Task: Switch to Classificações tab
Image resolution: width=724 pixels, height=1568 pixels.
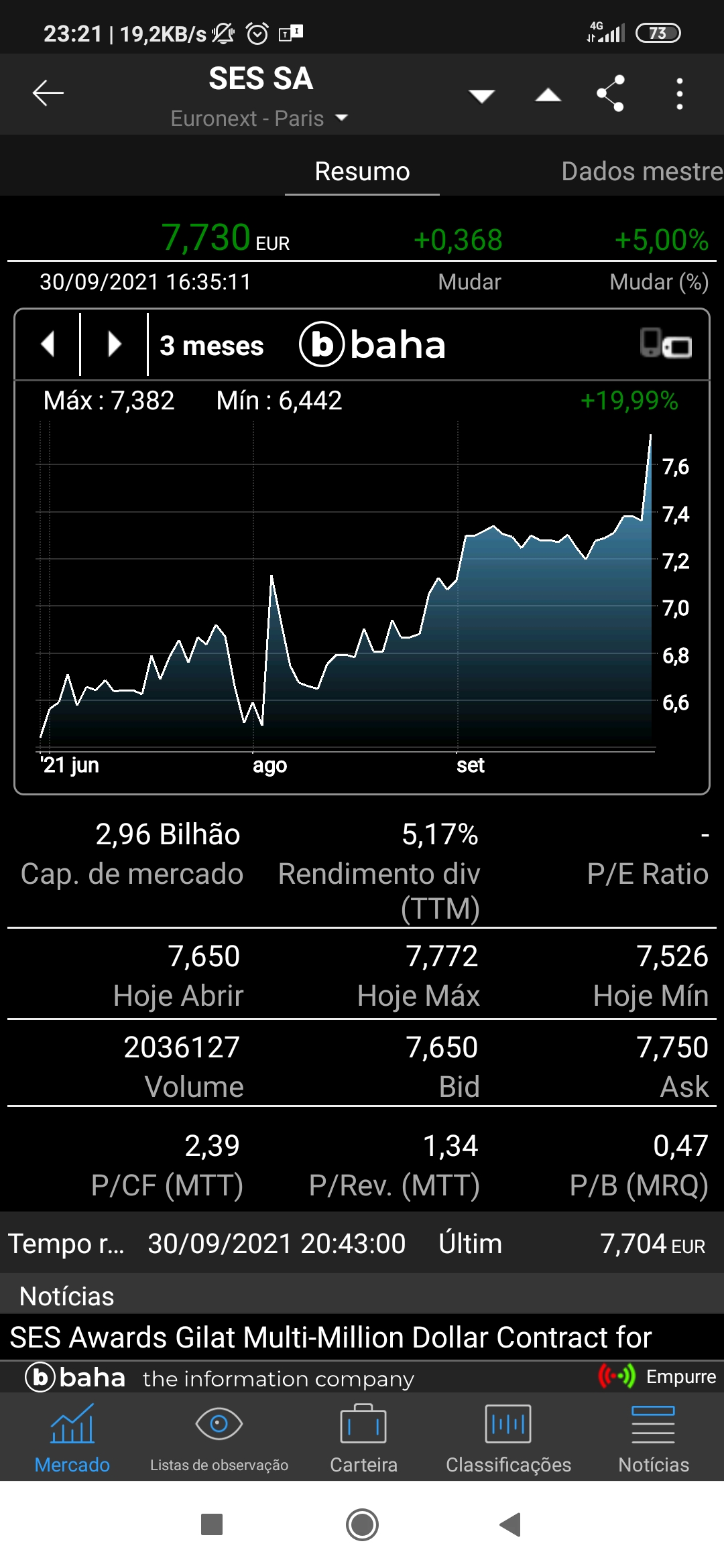Action: click(x=508, y=1436)
